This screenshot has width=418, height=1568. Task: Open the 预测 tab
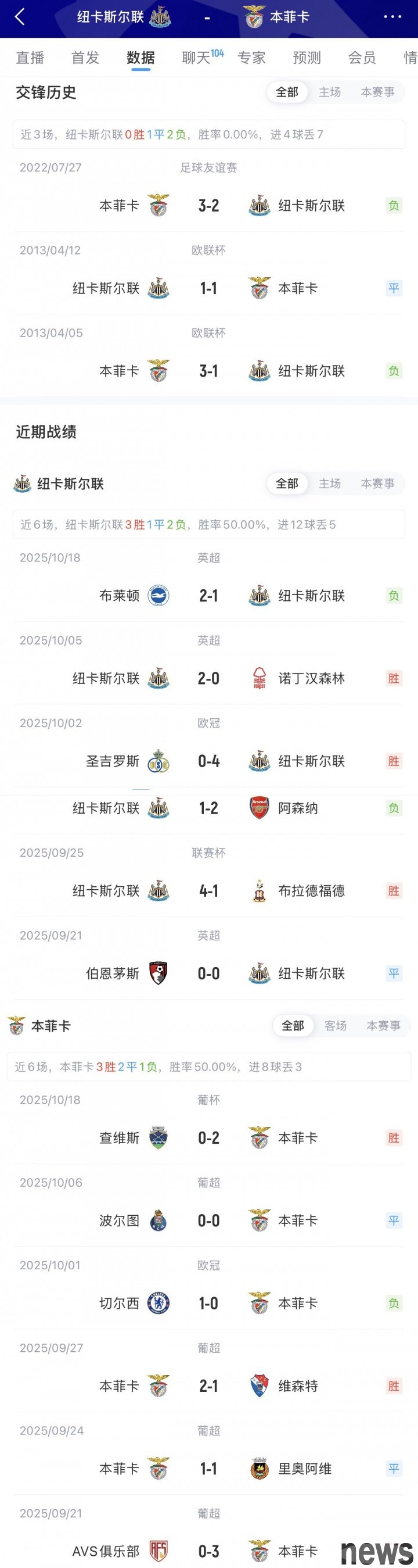click(x=307, y=58)
